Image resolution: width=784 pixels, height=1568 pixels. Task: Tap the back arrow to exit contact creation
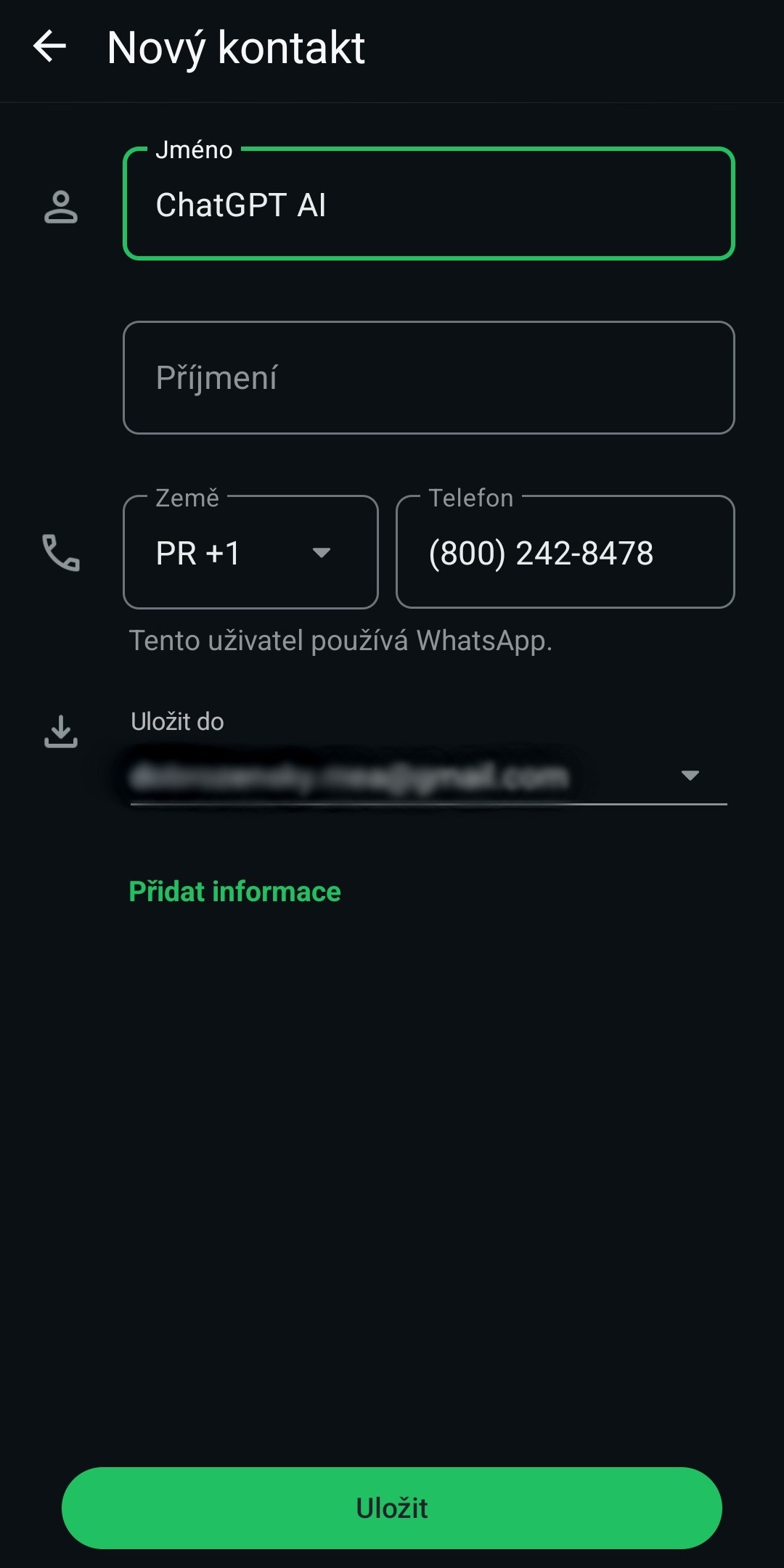click(x=49, y=48)
